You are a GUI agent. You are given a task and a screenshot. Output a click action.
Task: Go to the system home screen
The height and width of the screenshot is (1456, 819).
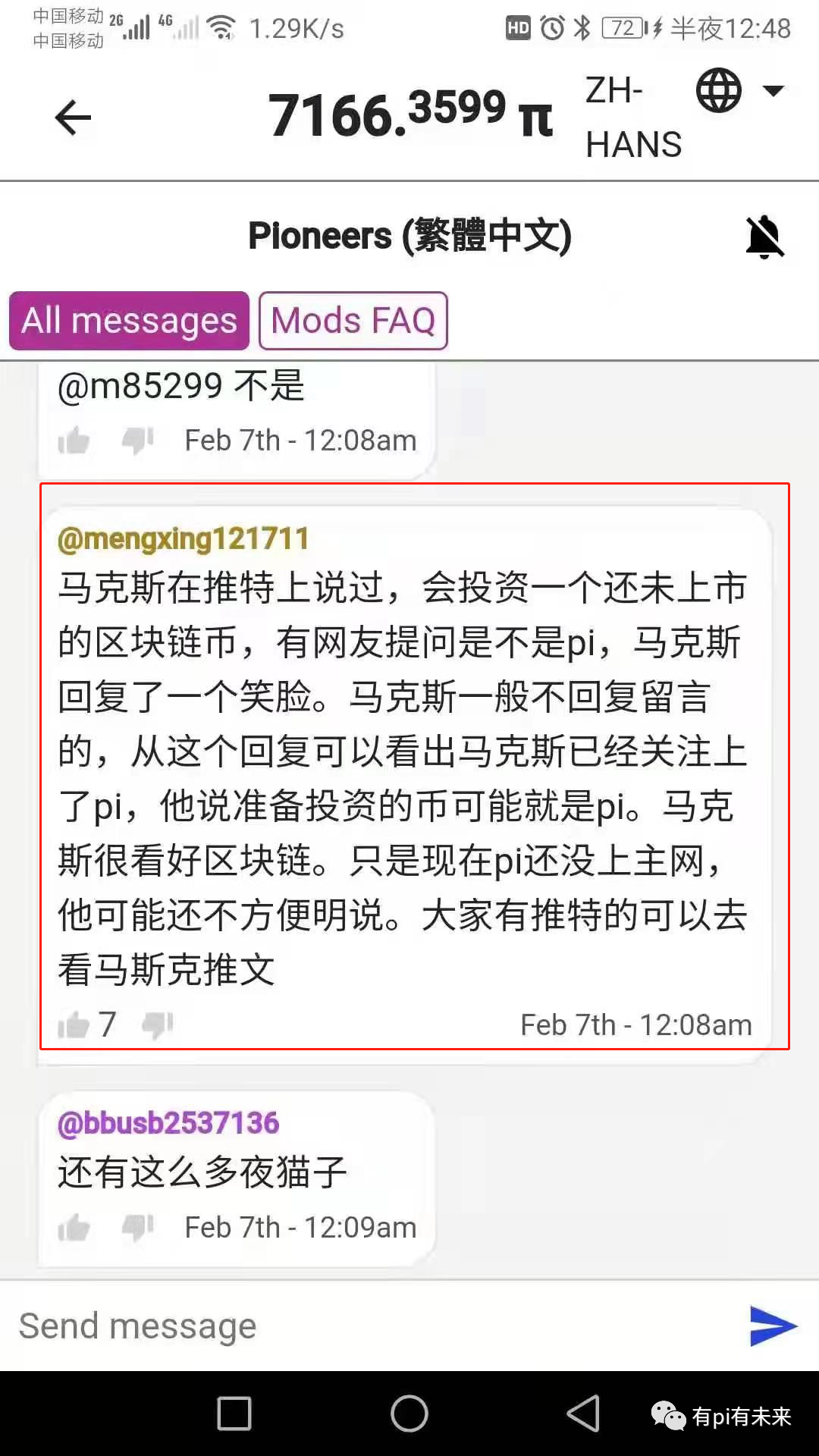click(409, 1414)
